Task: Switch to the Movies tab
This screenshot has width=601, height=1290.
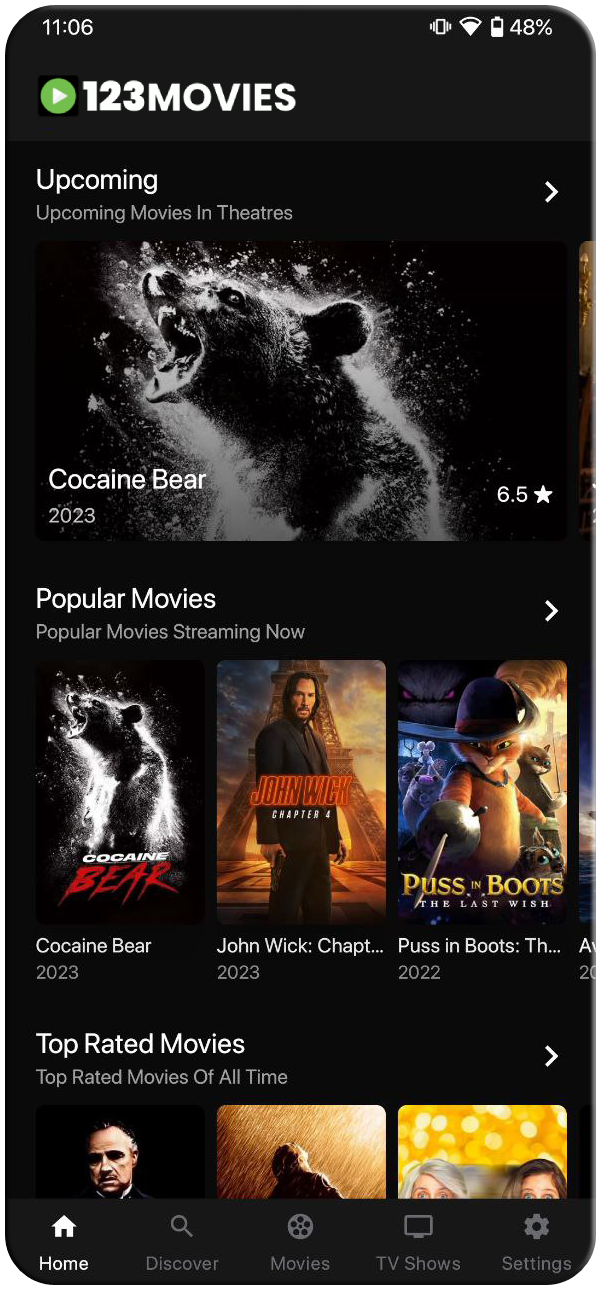Action: [x=300, y=1243]
